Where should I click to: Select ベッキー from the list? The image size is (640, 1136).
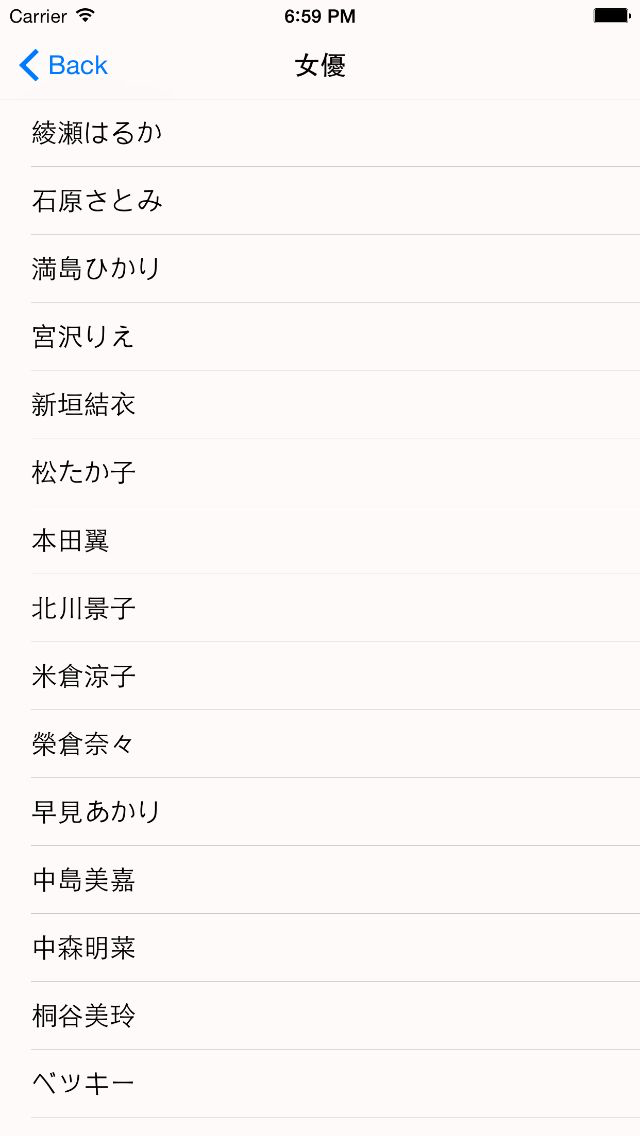pyautogui.click(x=83, y=1084)
